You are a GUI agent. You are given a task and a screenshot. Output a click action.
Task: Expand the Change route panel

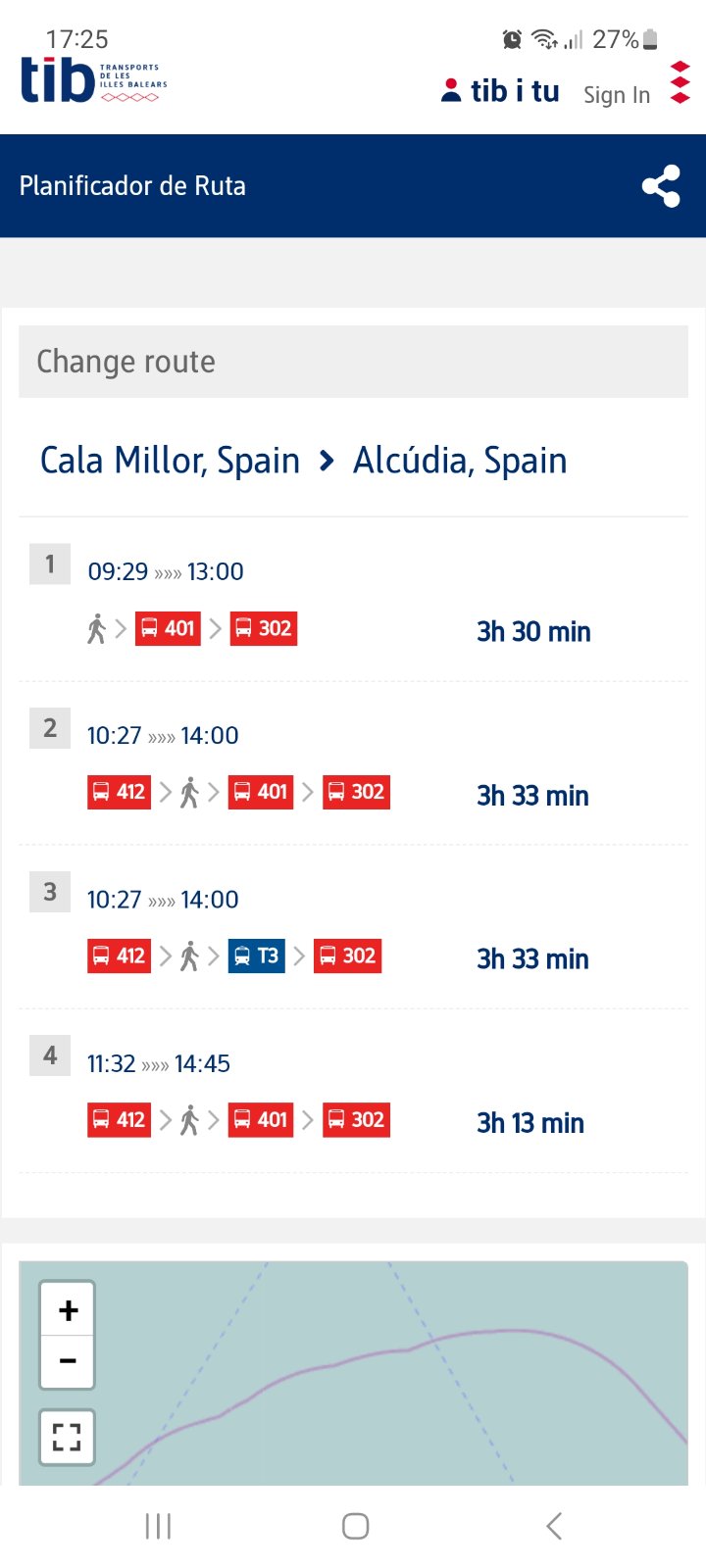353,362
